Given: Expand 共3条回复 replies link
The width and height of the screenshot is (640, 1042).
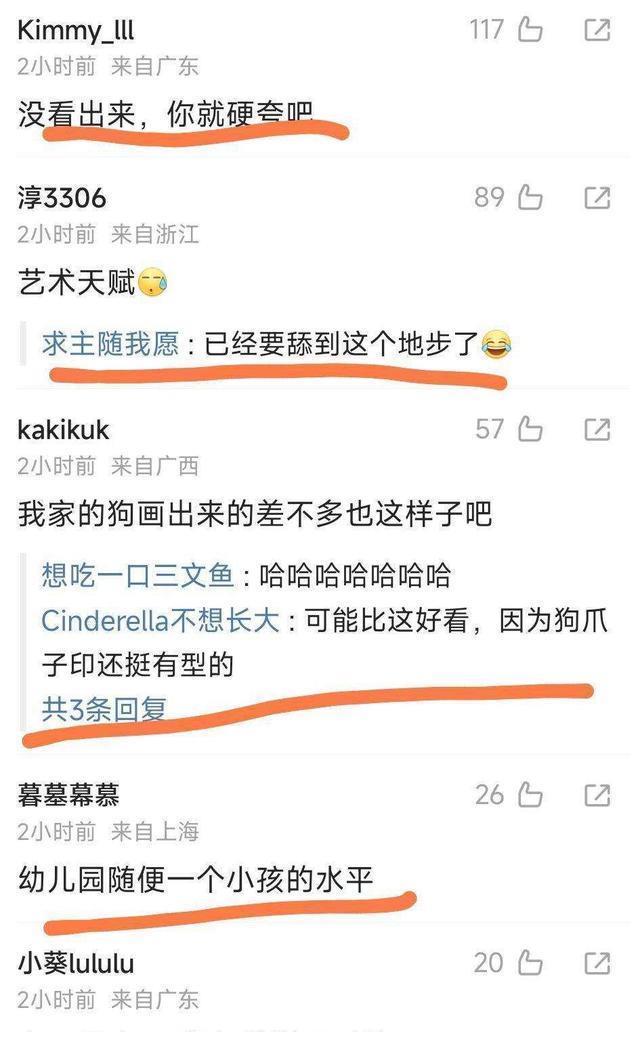Looking at the screenshot, I should [104, 710].
